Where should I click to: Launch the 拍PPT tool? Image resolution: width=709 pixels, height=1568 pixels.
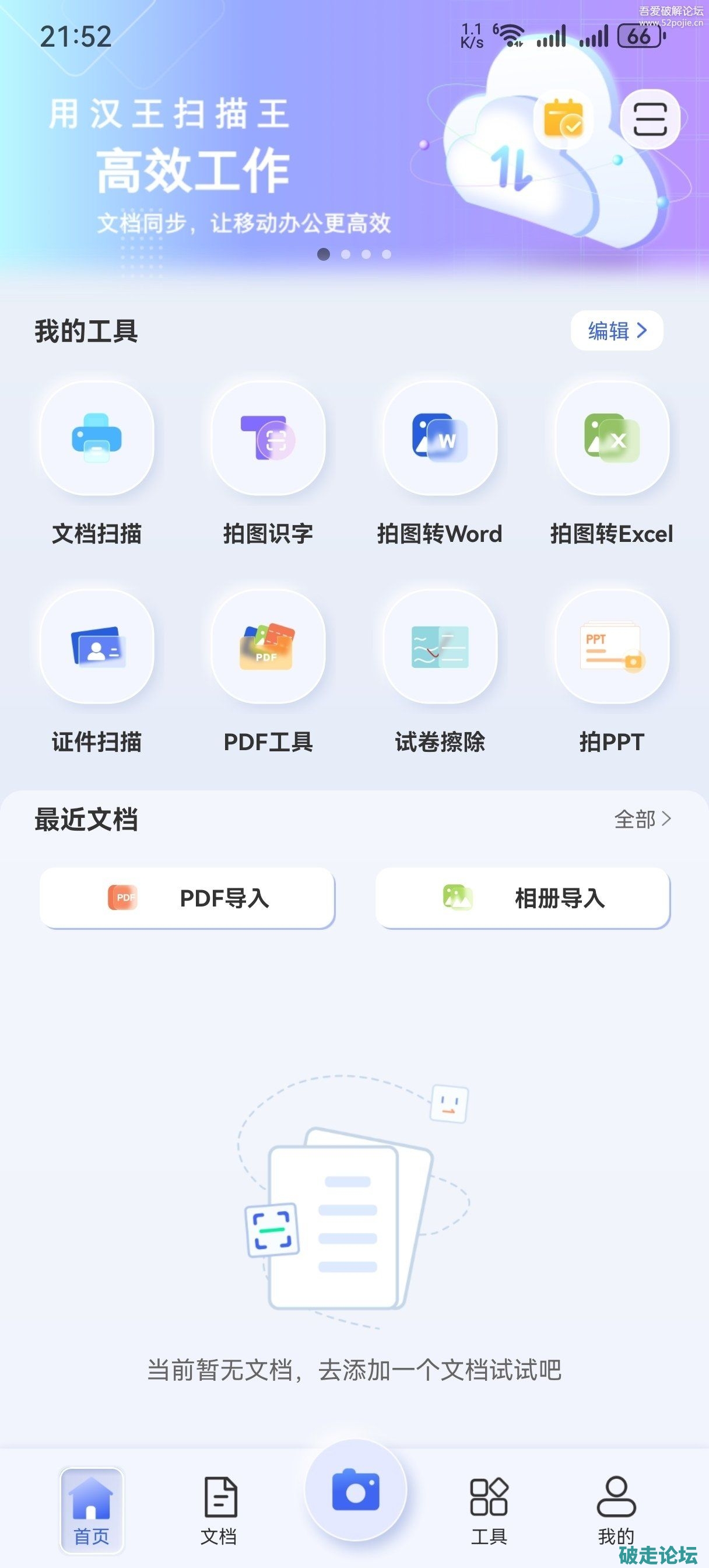612,646
